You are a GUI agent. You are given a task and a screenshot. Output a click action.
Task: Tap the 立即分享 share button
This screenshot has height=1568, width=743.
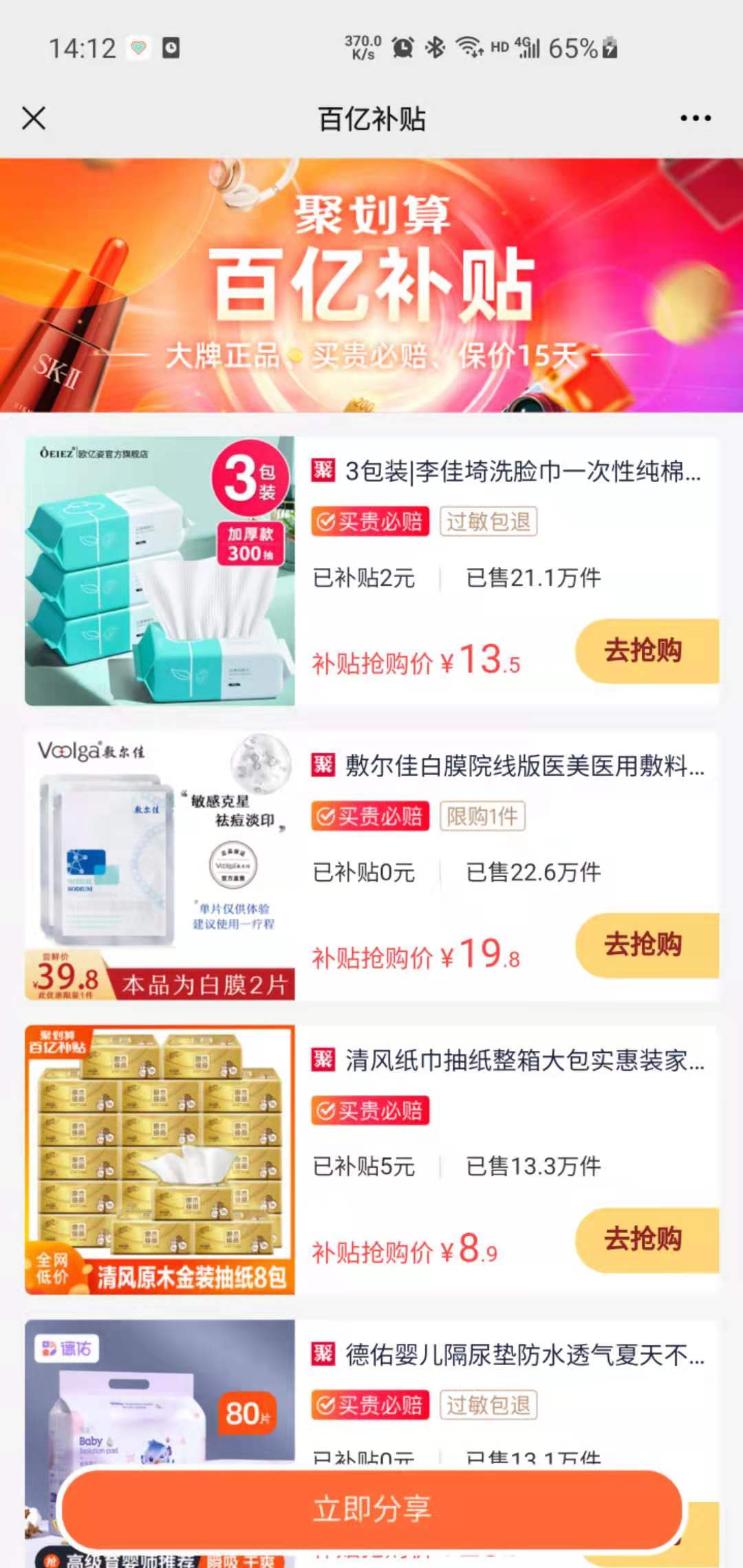(x=371, y=1509)
